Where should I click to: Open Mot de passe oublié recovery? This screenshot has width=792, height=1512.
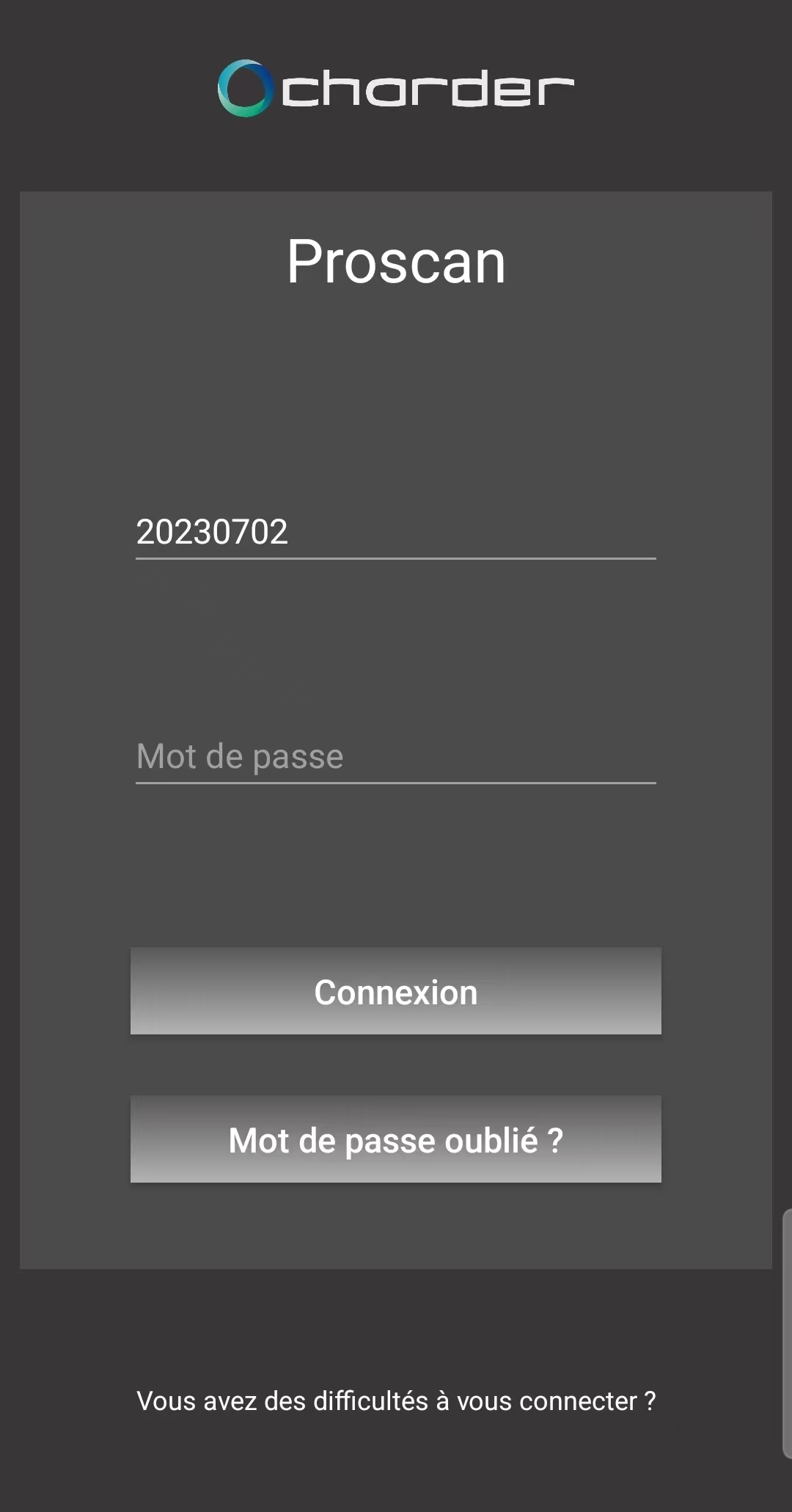395,1139
